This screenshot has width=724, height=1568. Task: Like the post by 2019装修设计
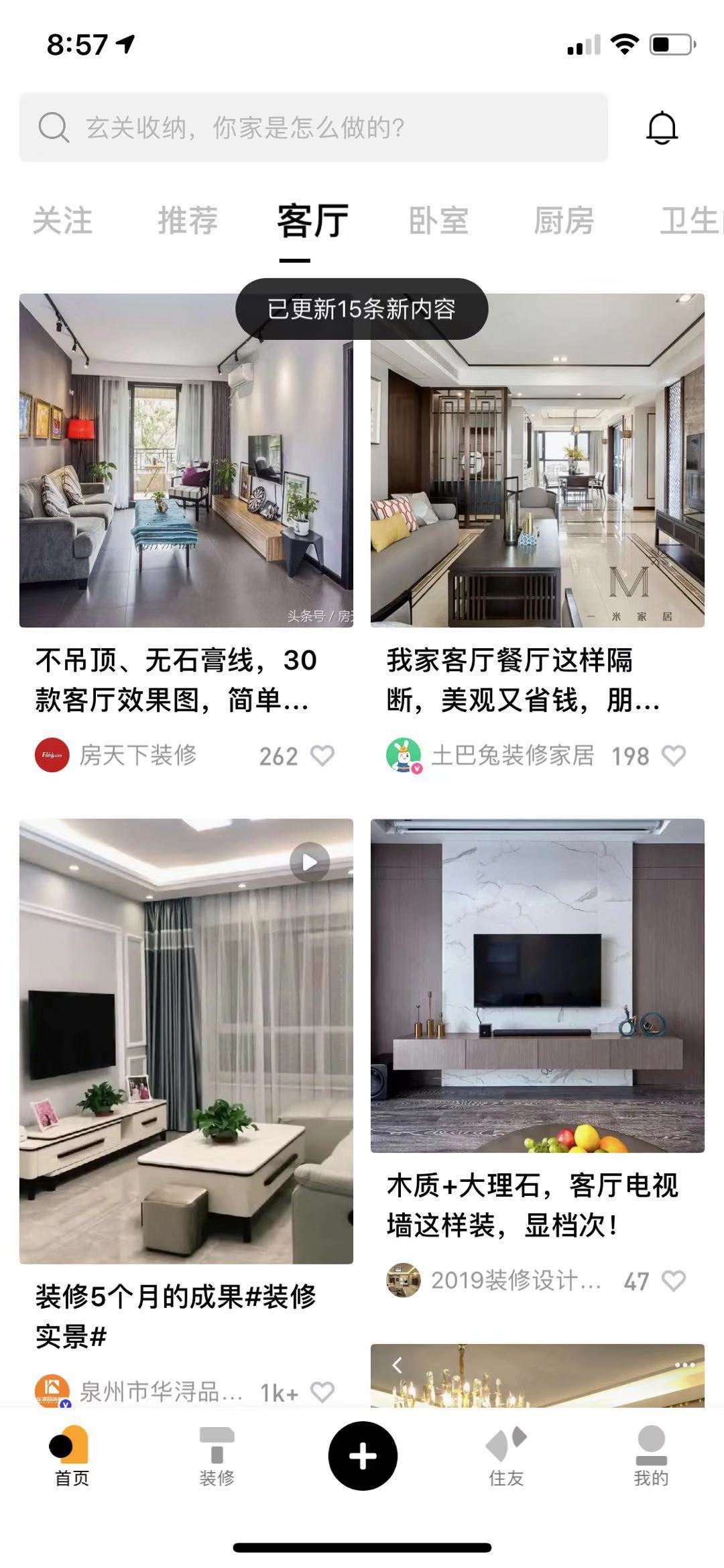[674, 1281]
